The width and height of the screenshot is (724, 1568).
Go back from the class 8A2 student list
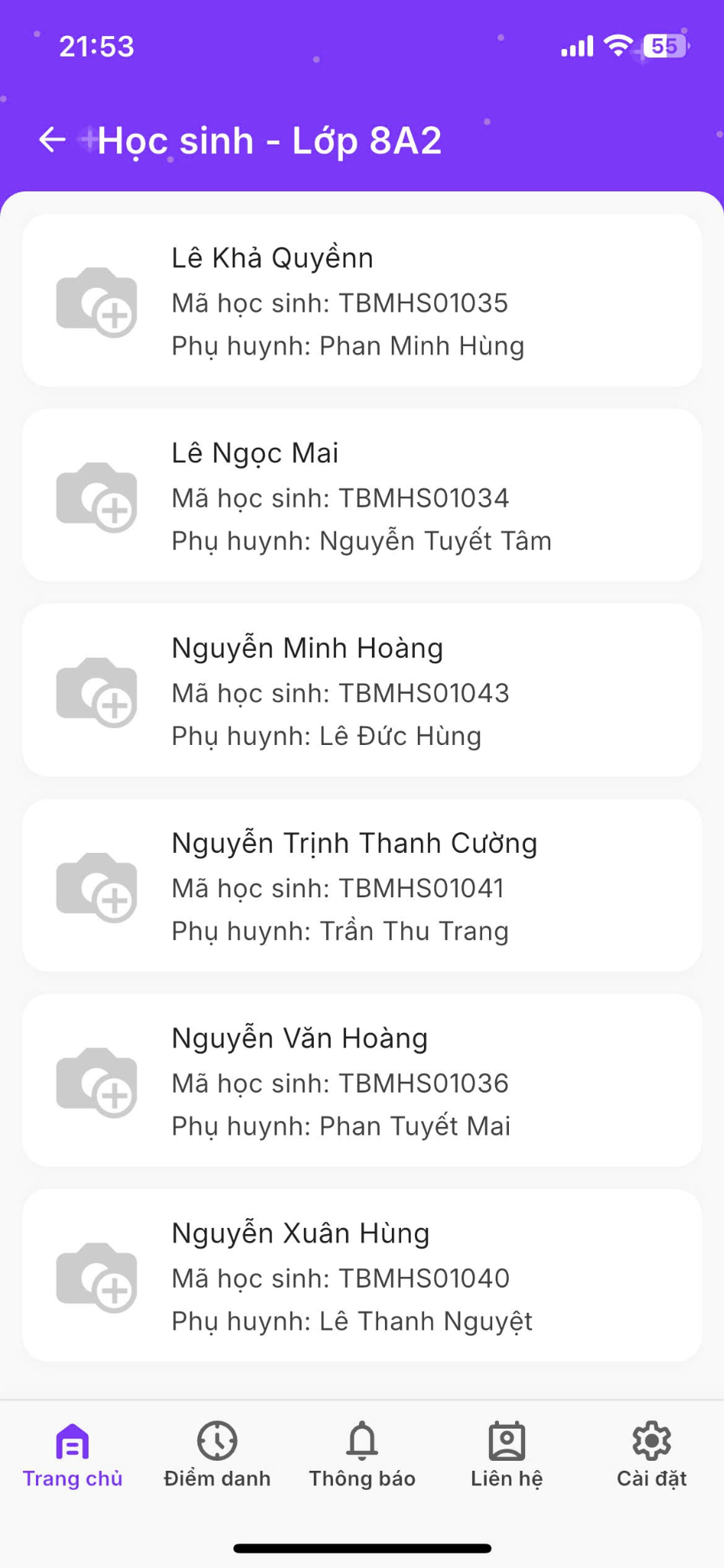tap(52, 140)
